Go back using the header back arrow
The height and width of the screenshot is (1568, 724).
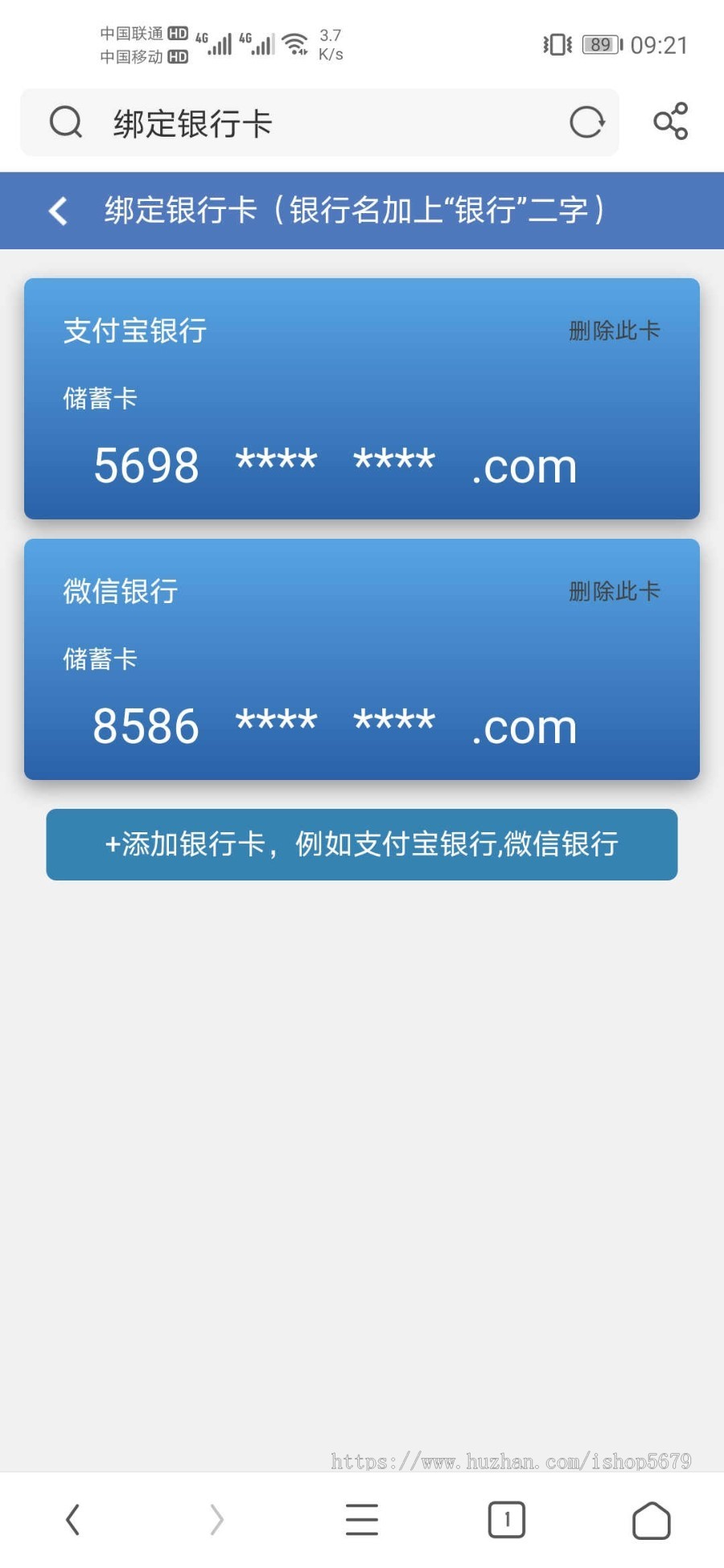coord(58,211)
